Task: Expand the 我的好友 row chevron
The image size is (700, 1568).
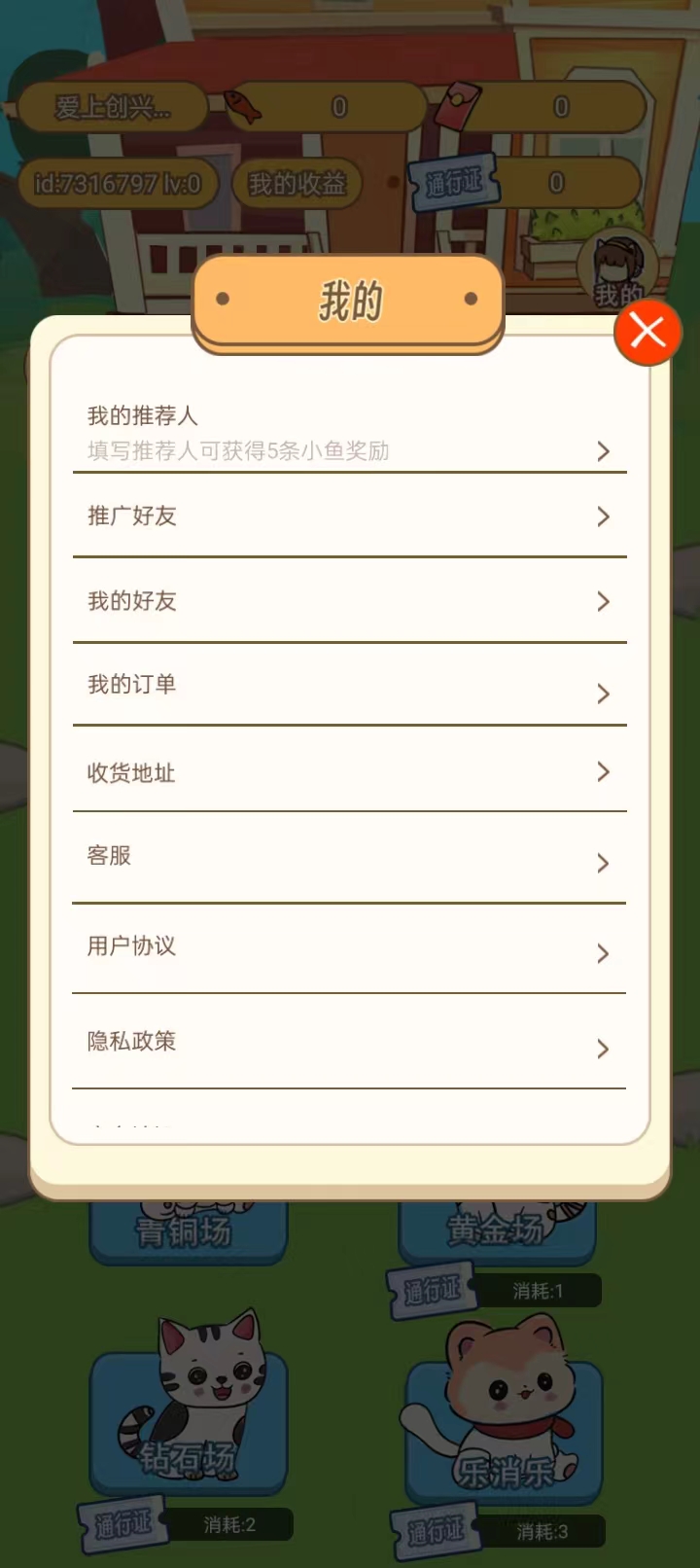Action: click(603, 601)
